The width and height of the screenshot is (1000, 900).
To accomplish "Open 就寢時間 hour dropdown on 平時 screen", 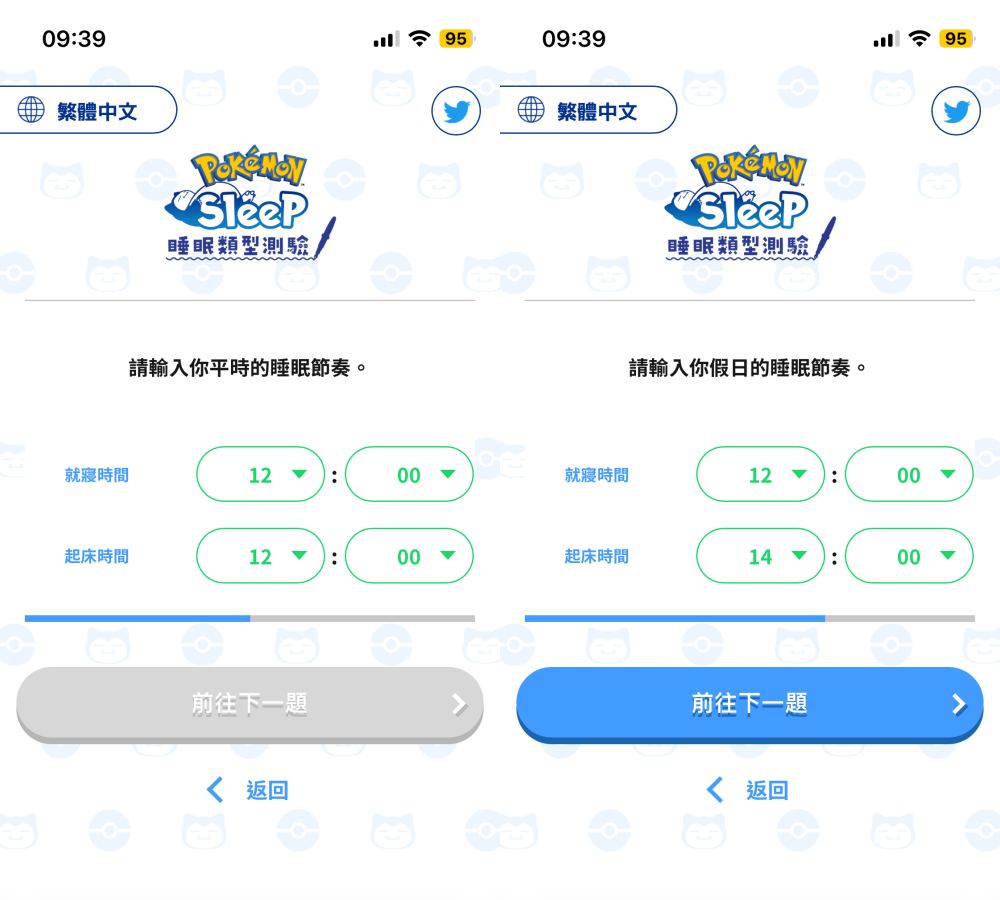I will click(x=260, y=474).
